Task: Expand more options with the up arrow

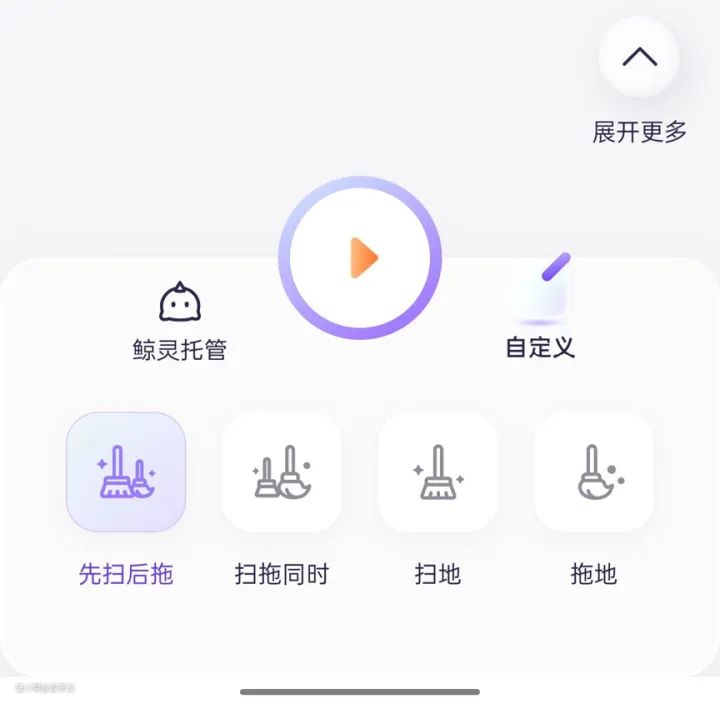Action: coord(639,57)
